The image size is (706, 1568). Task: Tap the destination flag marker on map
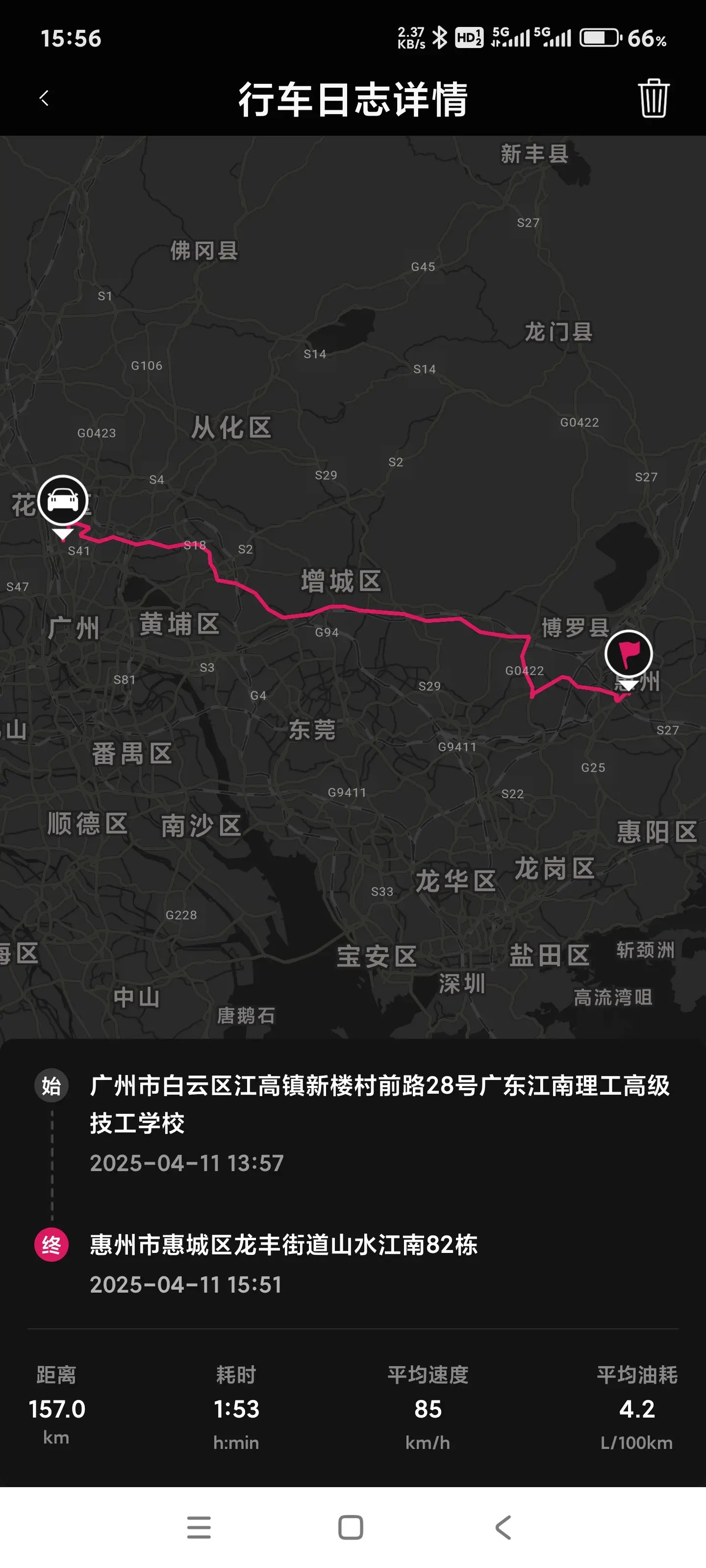pos(628,654)
